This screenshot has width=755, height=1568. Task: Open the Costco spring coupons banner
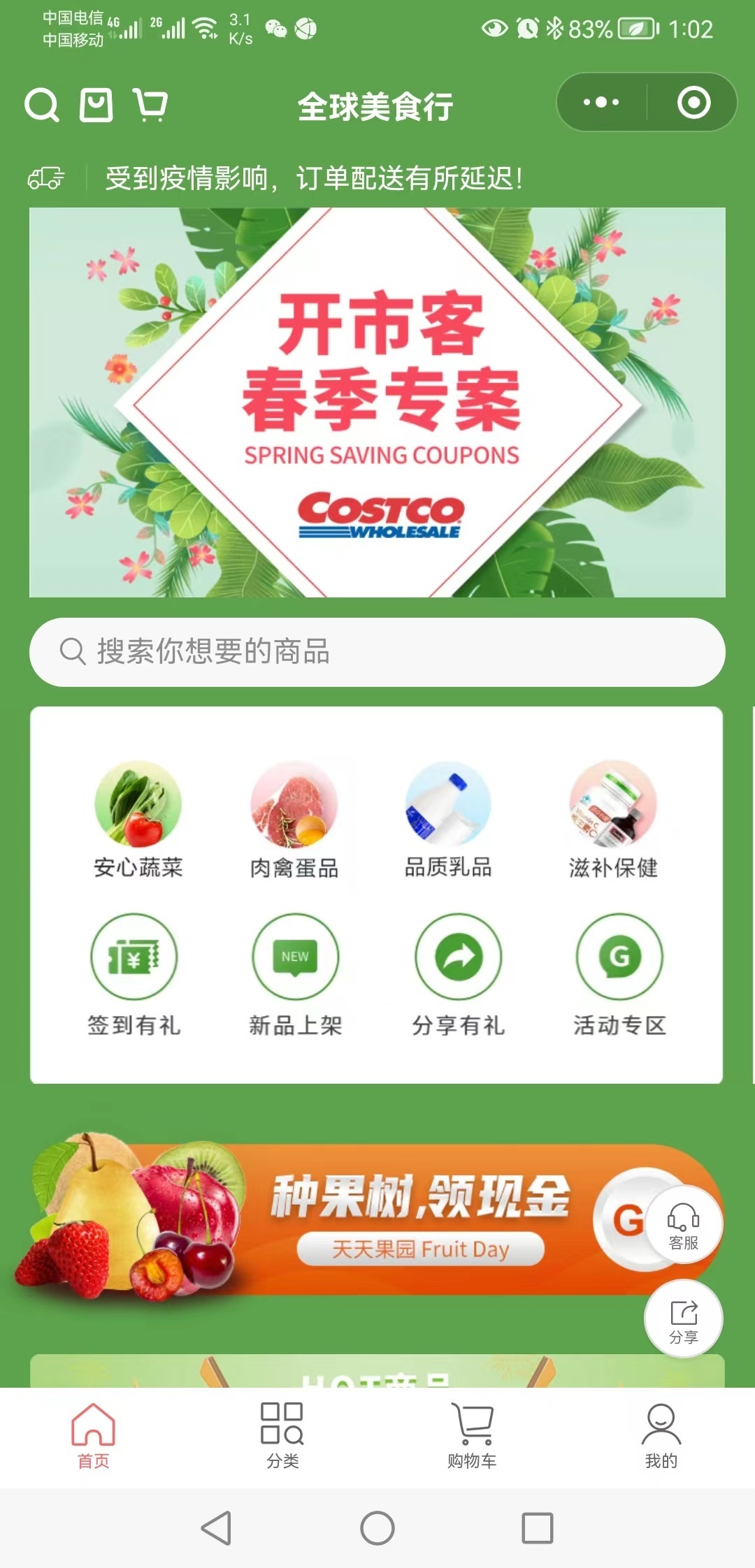(377, 402)
